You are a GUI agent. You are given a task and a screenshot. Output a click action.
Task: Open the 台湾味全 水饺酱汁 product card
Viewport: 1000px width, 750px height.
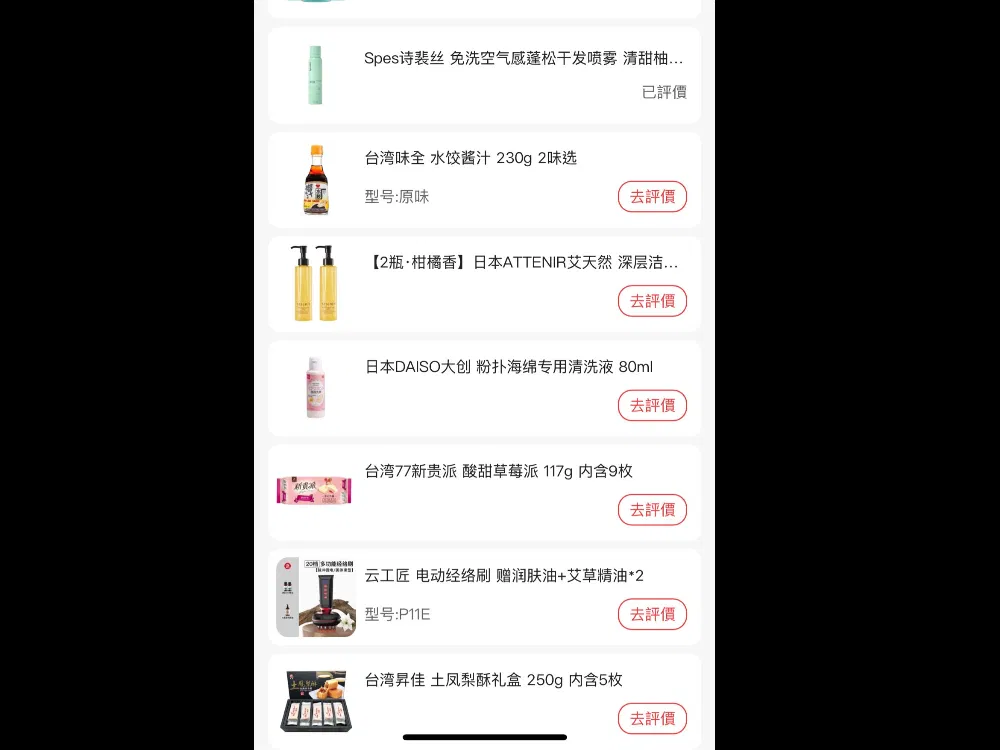tap(470, 158)
